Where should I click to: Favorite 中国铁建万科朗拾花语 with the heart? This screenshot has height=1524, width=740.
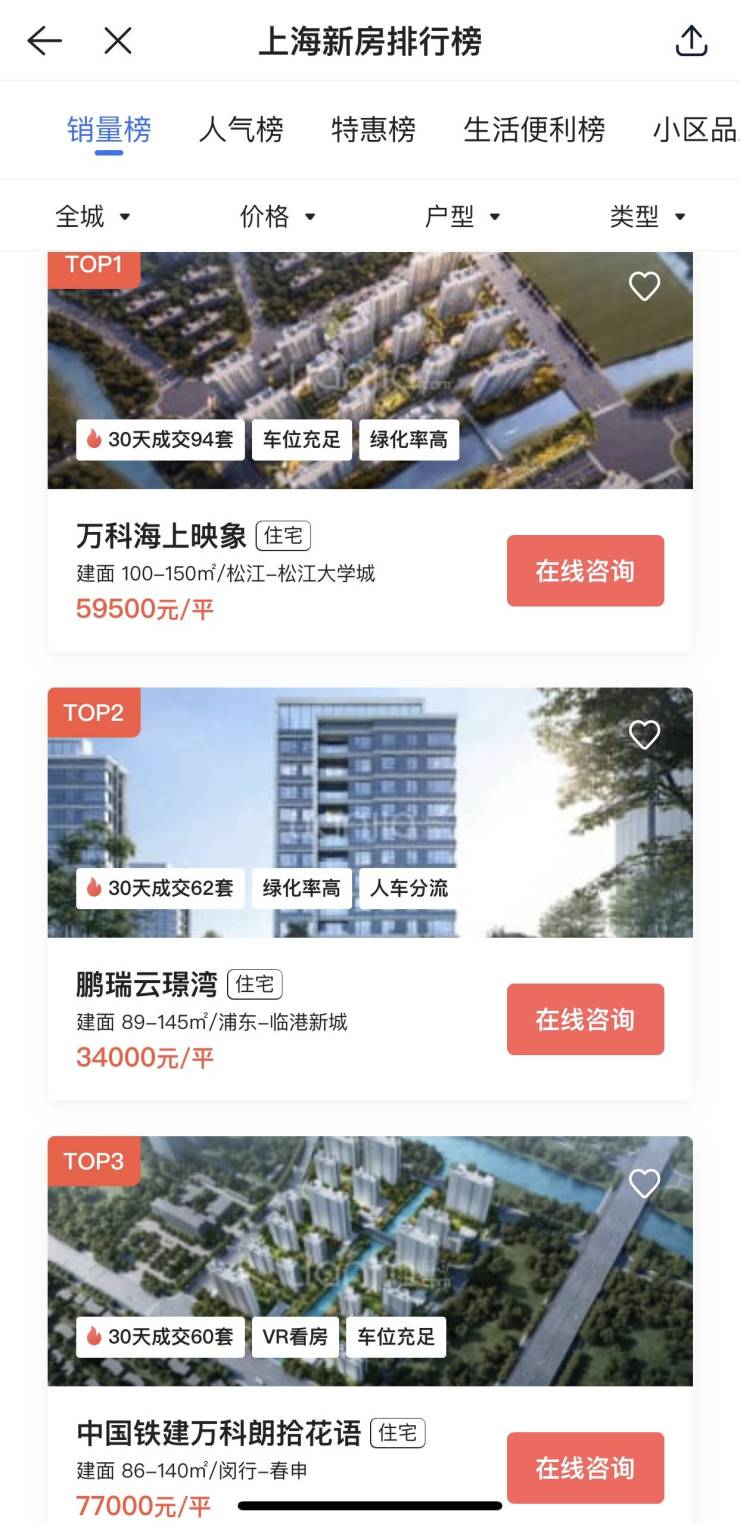(x=644, y=1184)
